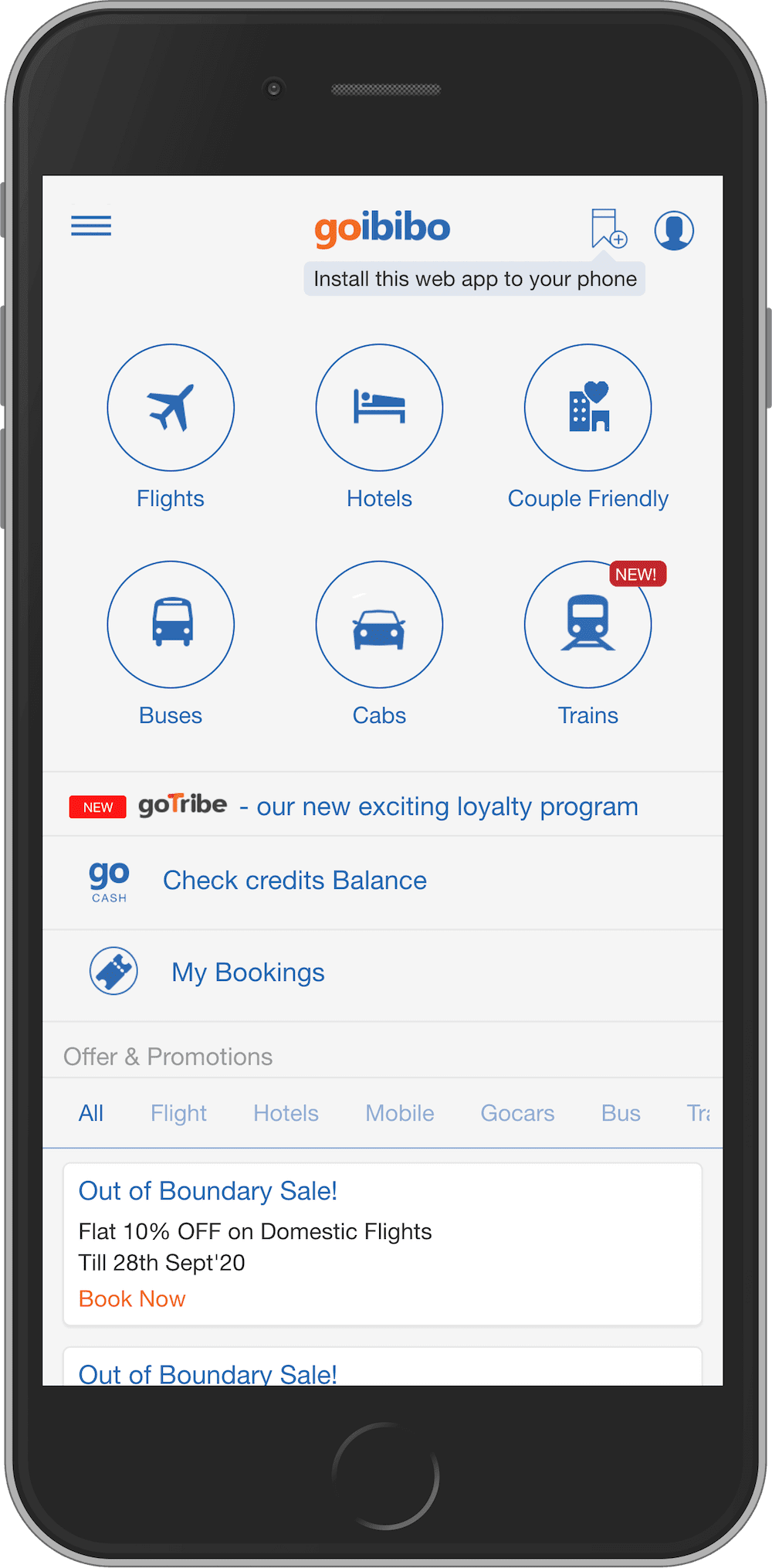Select the Flights booking icon
This screenshot has width=772, height=1568.
(171, 408)
